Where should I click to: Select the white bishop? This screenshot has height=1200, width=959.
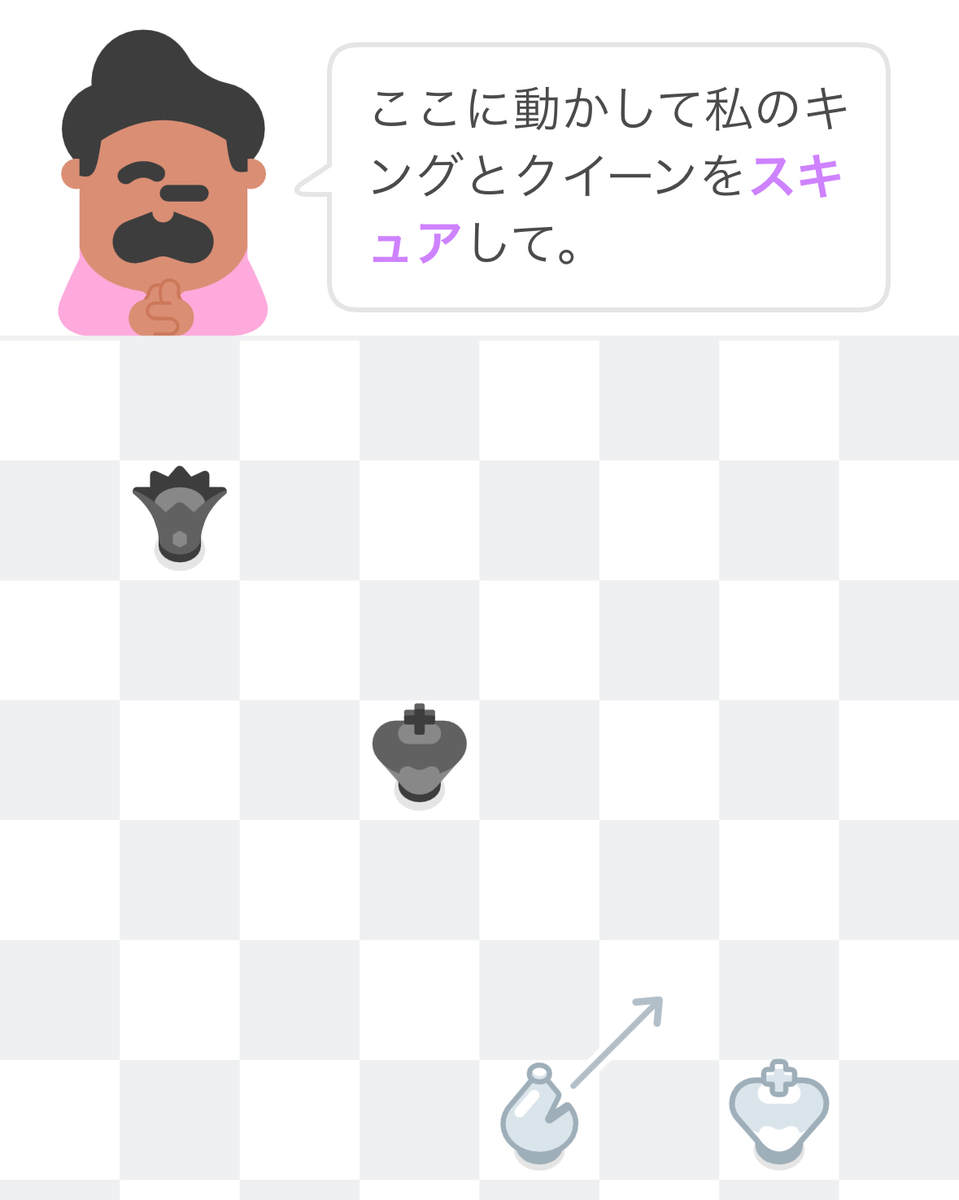point(539,1118)
